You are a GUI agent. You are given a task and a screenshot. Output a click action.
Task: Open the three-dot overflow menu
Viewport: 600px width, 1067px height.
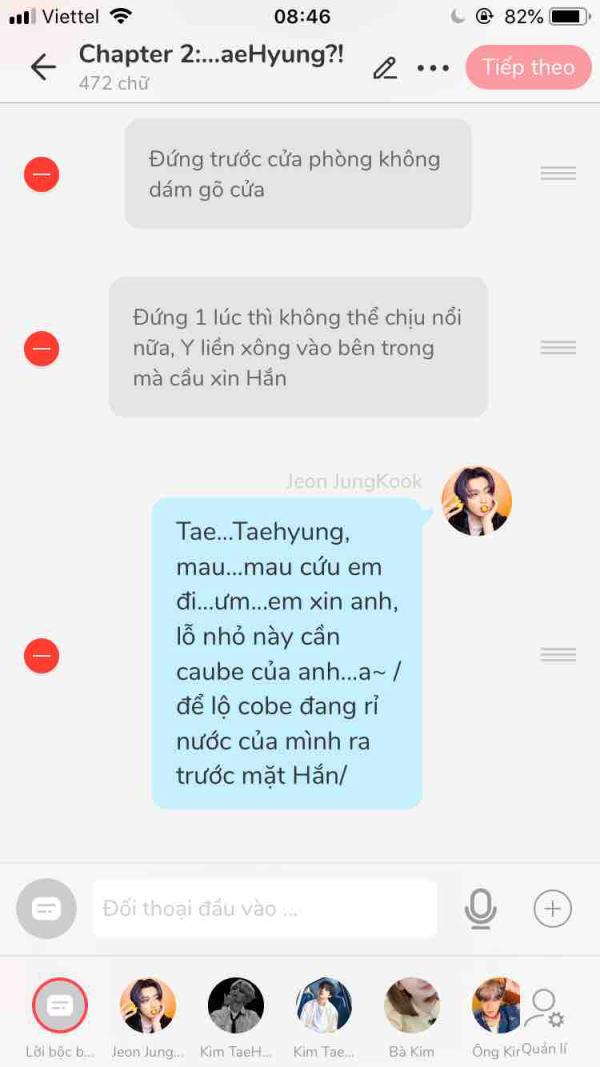click(x=433, y=68)
